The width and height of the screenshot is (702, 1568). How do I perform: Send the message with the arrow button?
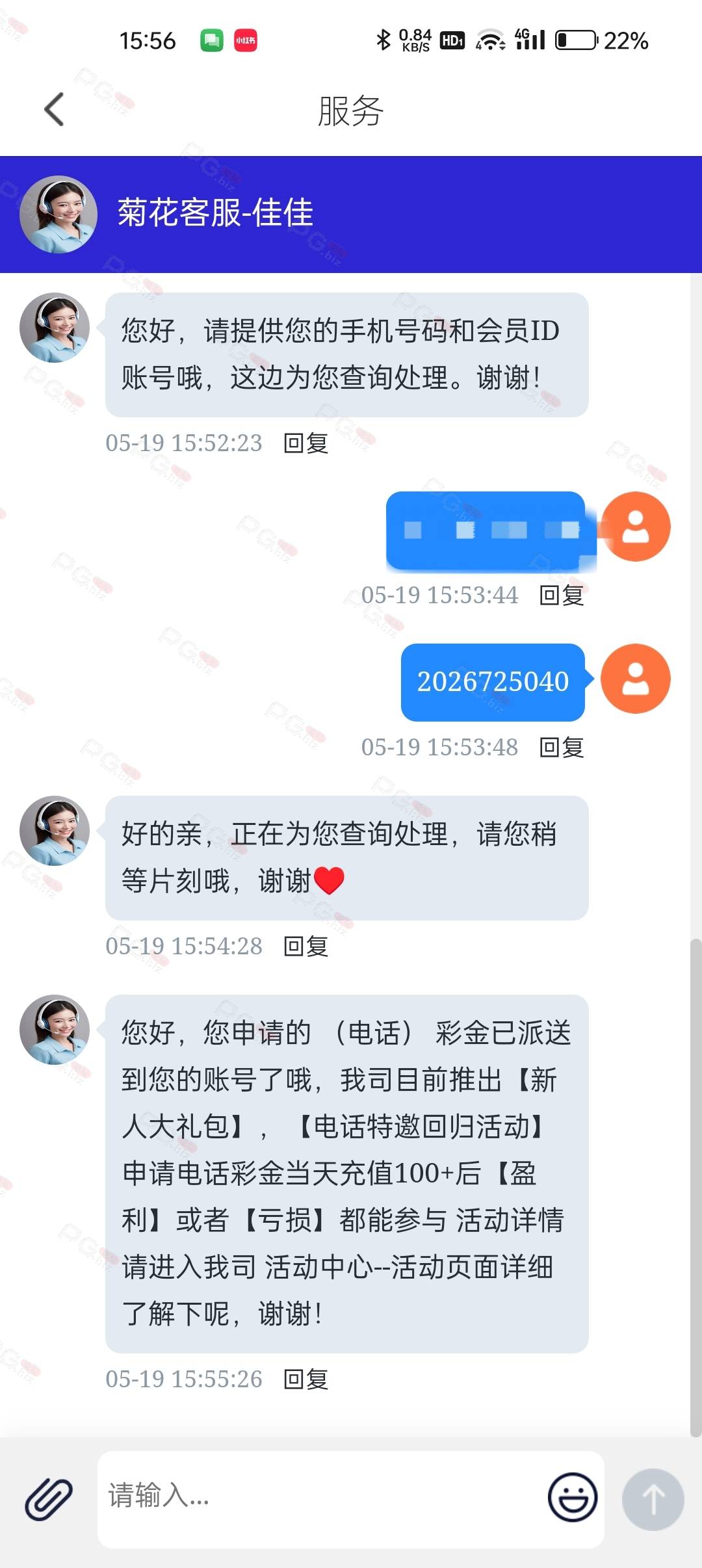click(653, 1499)
